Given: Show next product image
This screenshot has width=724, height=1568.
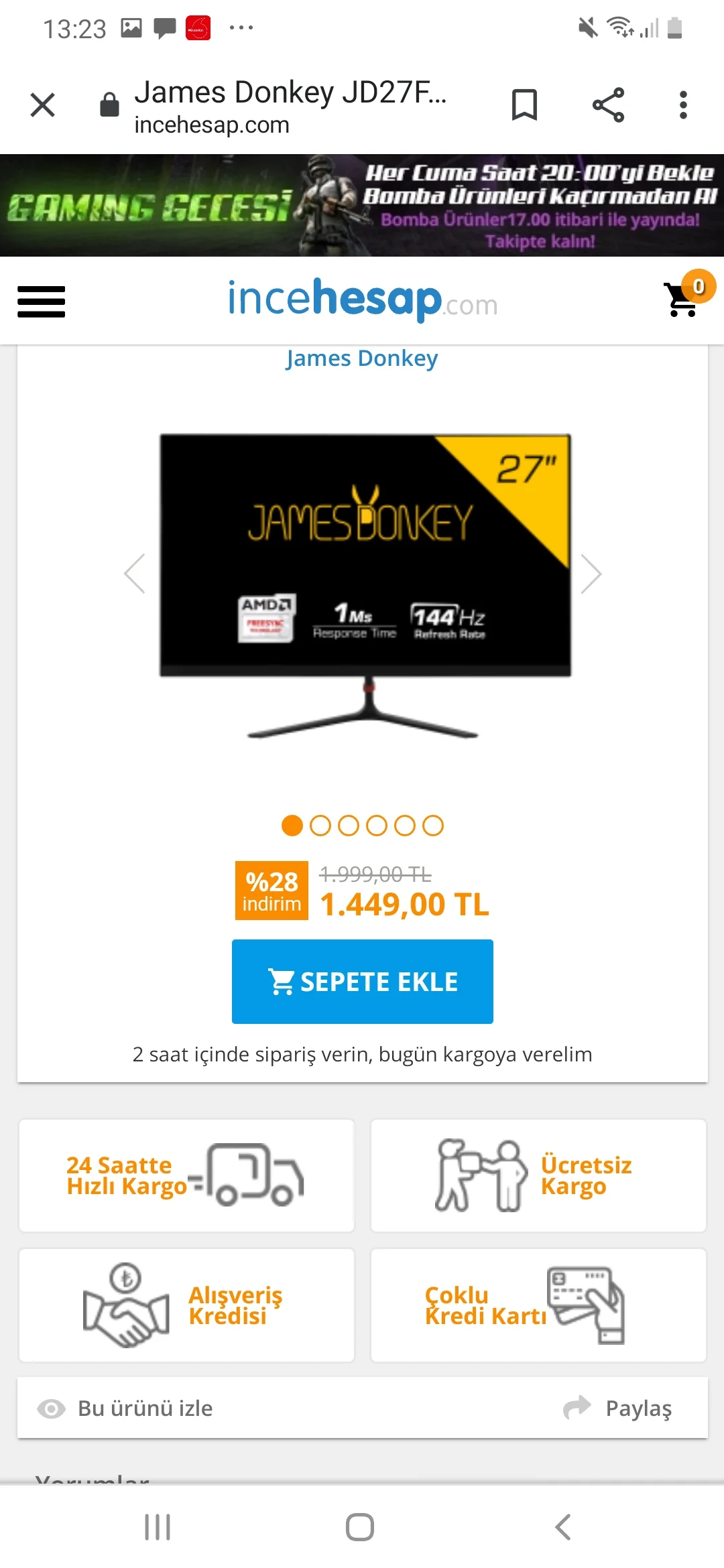Looking at the screenshot, I should [590, 574].
